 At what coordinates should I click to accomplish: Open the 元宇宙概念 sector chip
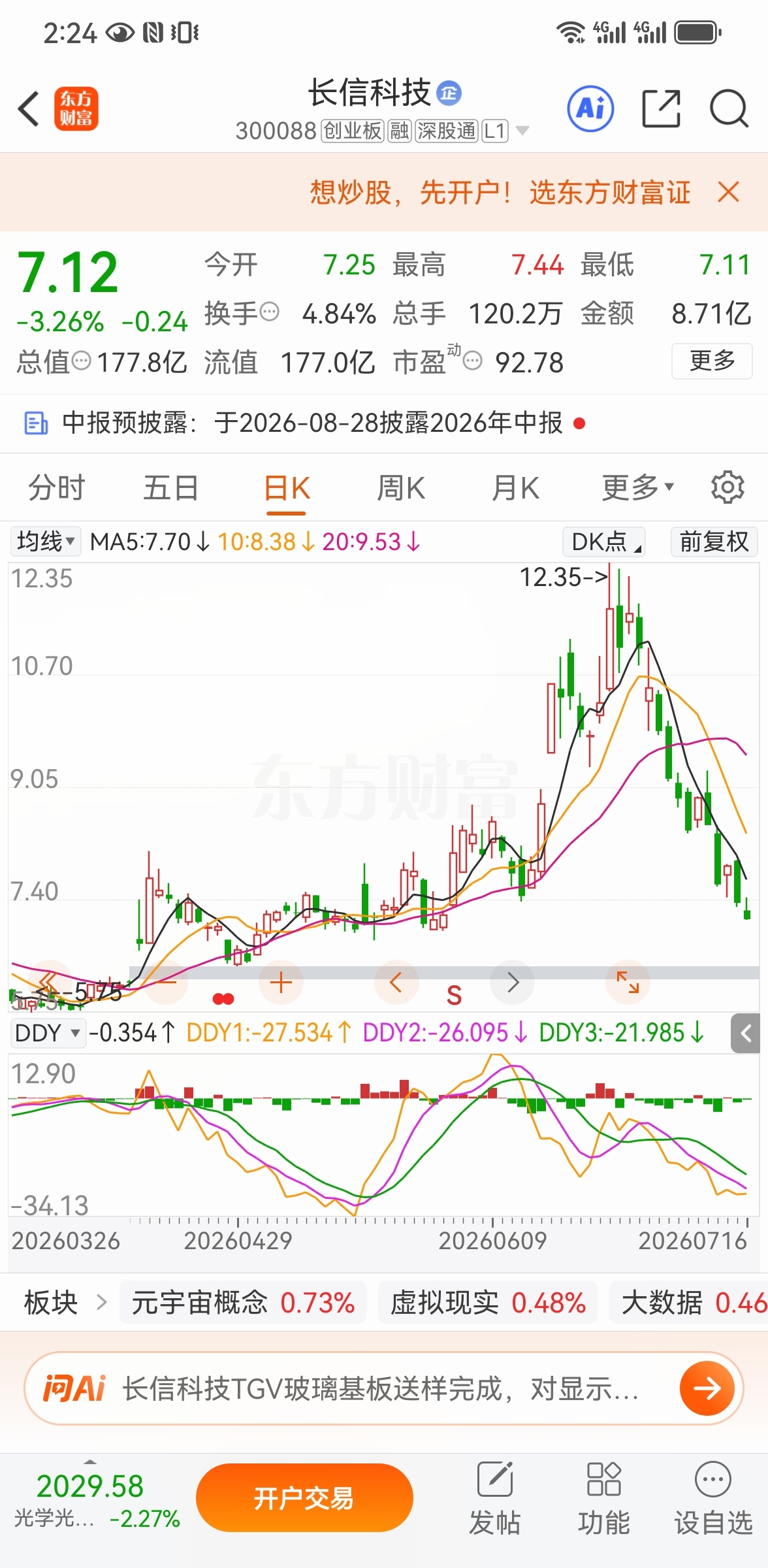tap(243, 1303)
